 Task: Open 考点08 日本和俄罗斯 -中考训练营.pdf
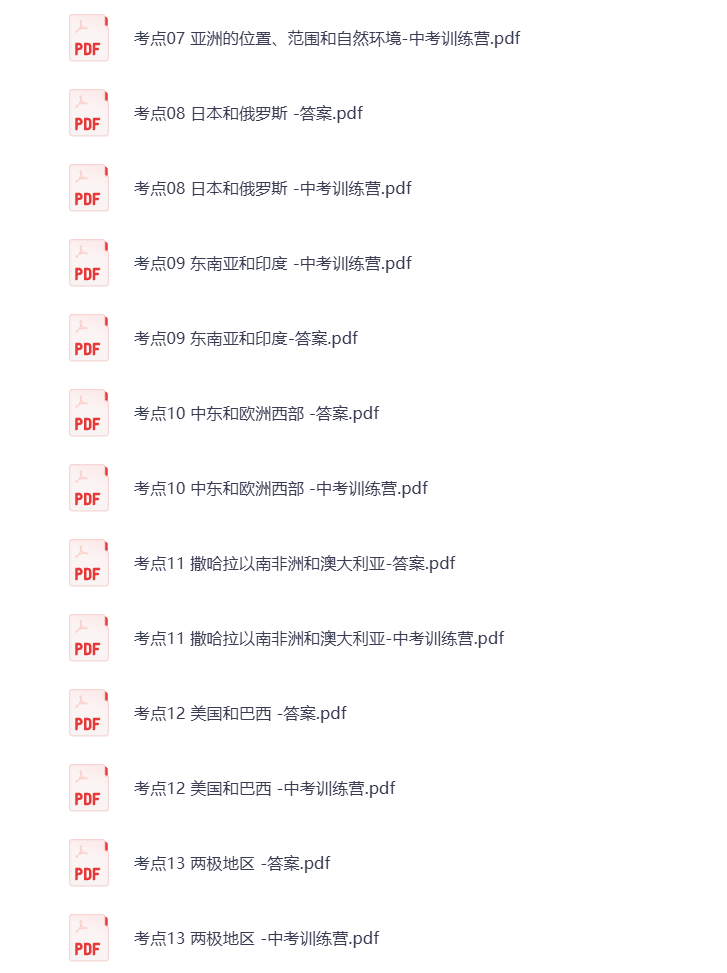tap(272, 189)
